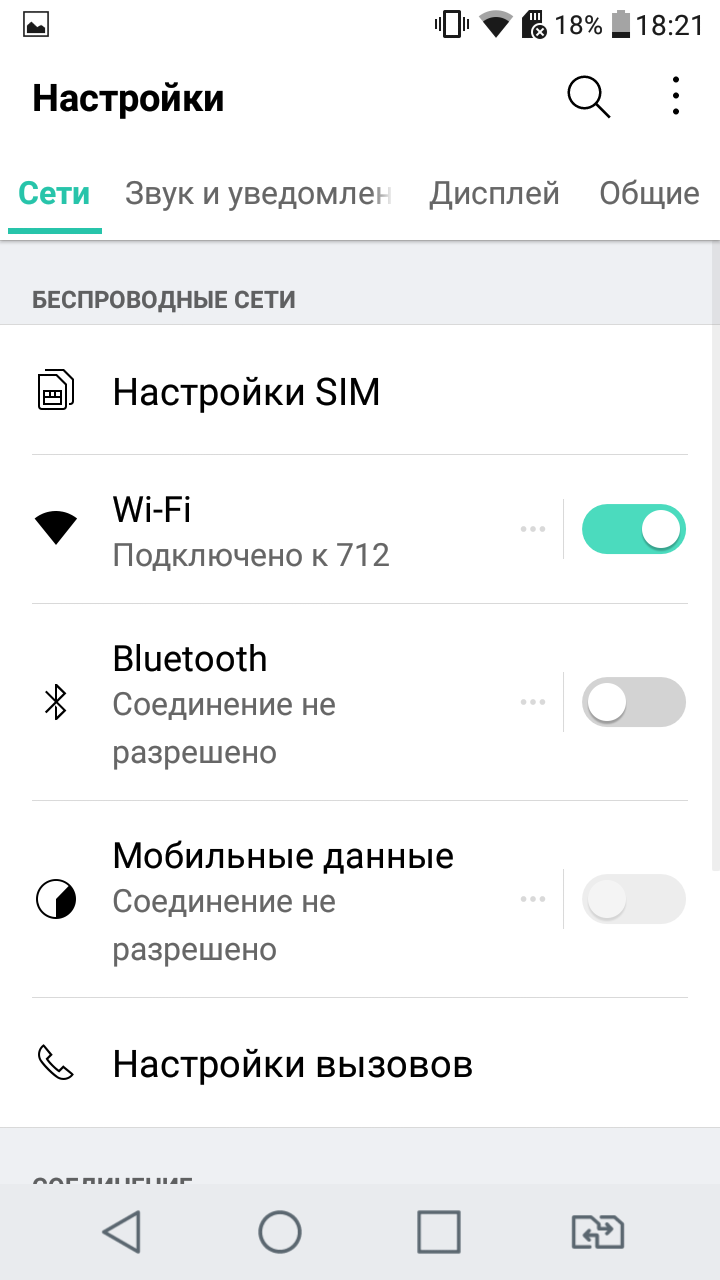The image size is (720, 1280).
Task: Go to the home screen
Action: point(280,1232)
